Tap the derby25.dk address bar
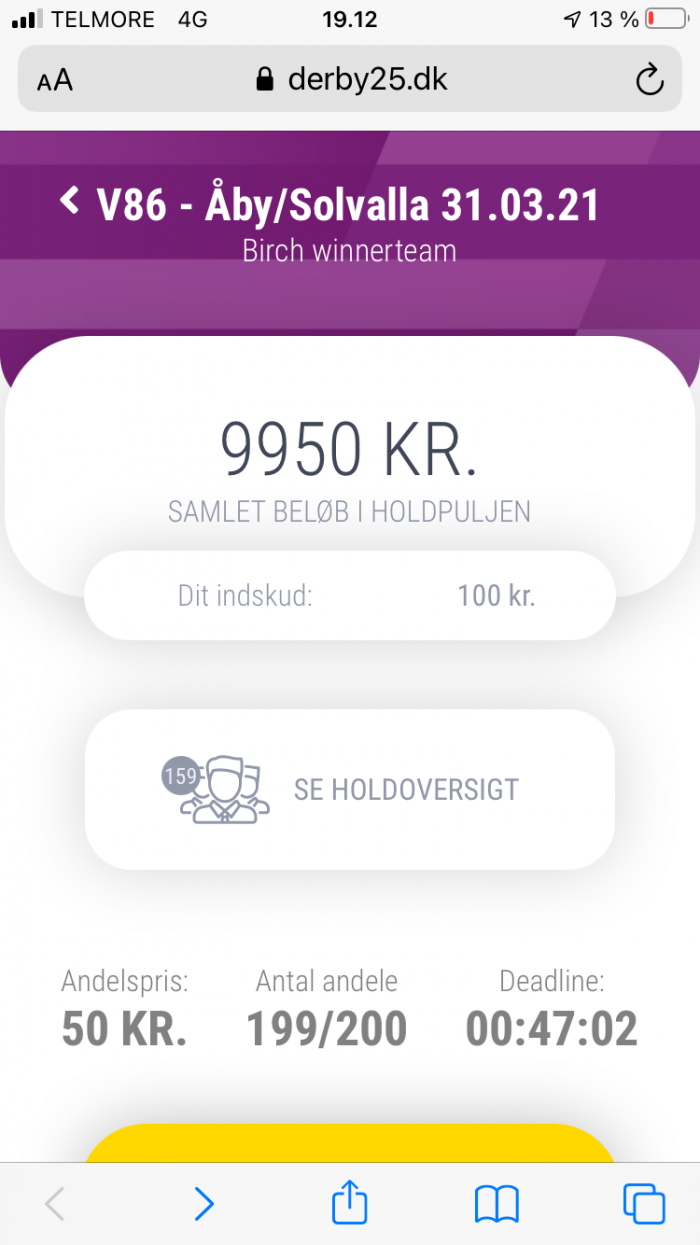Screen dimensions: 700x1245 tap(350, 80)
